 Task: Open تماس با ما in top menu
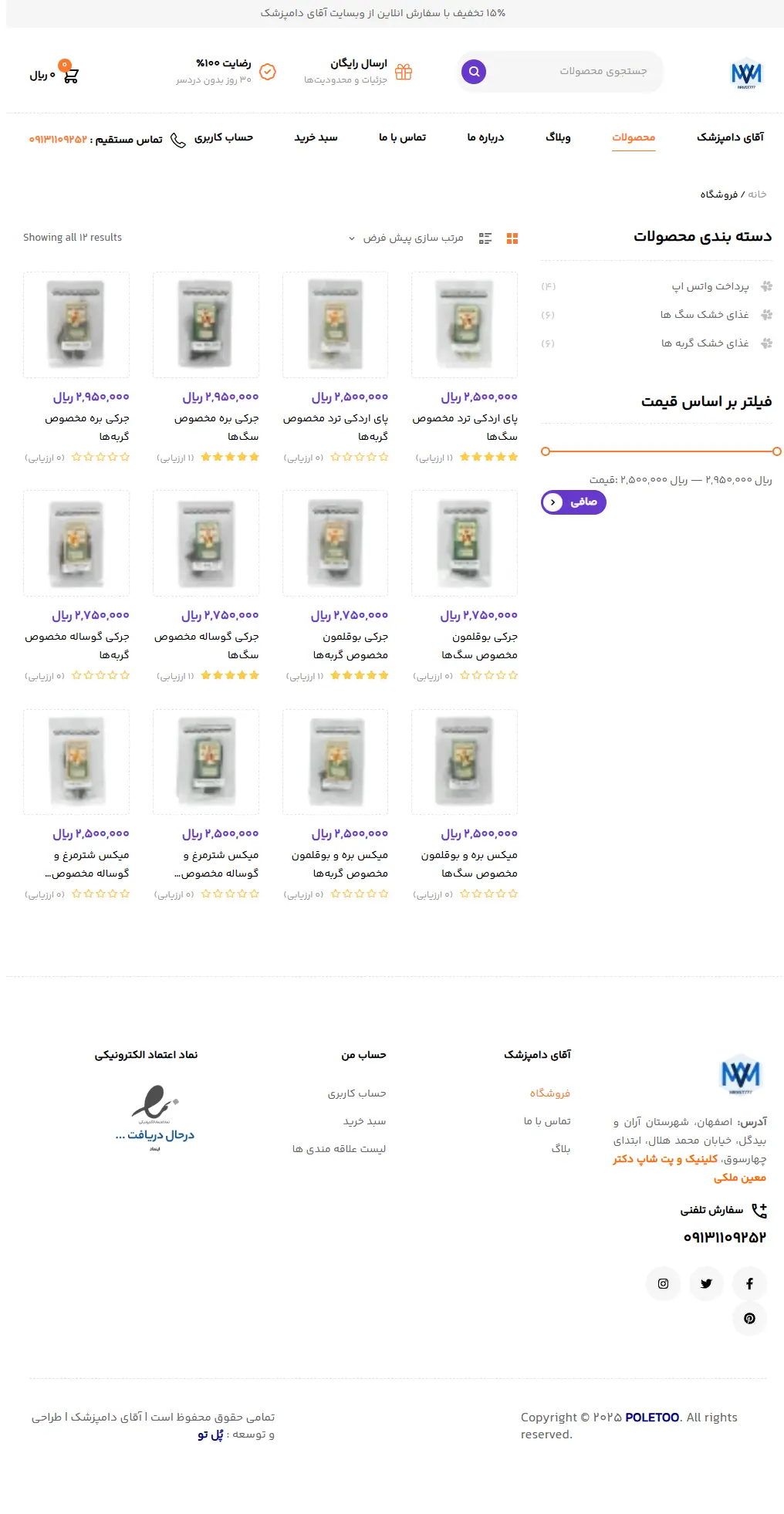tap(402, 137)
